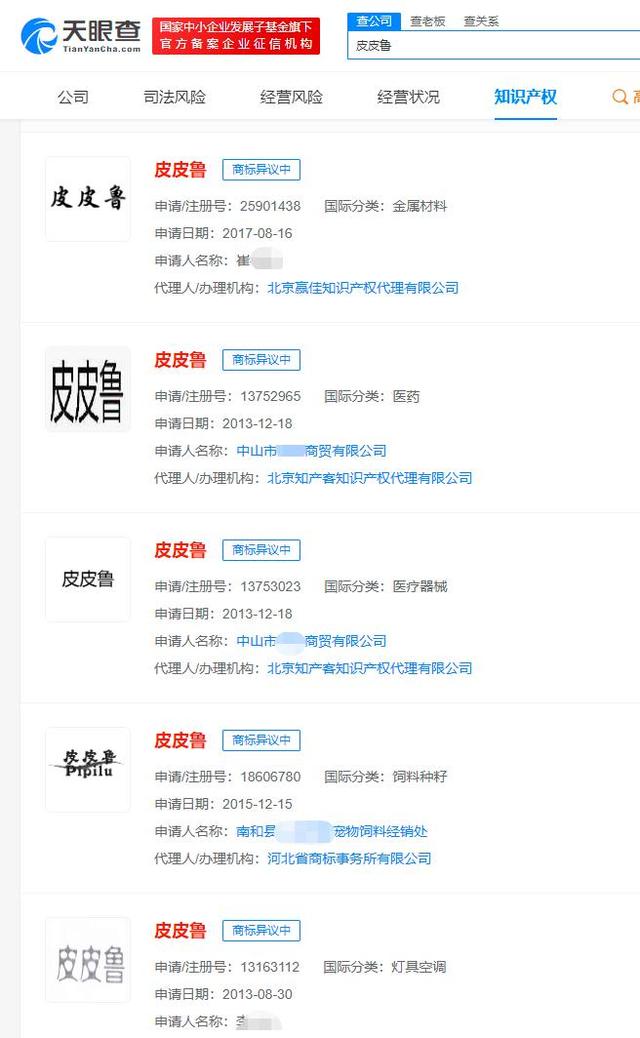The image size is (640, 1038).
Task: Open the 司法风险 tab
Action: pyautogui.click(x=175, y=97)
